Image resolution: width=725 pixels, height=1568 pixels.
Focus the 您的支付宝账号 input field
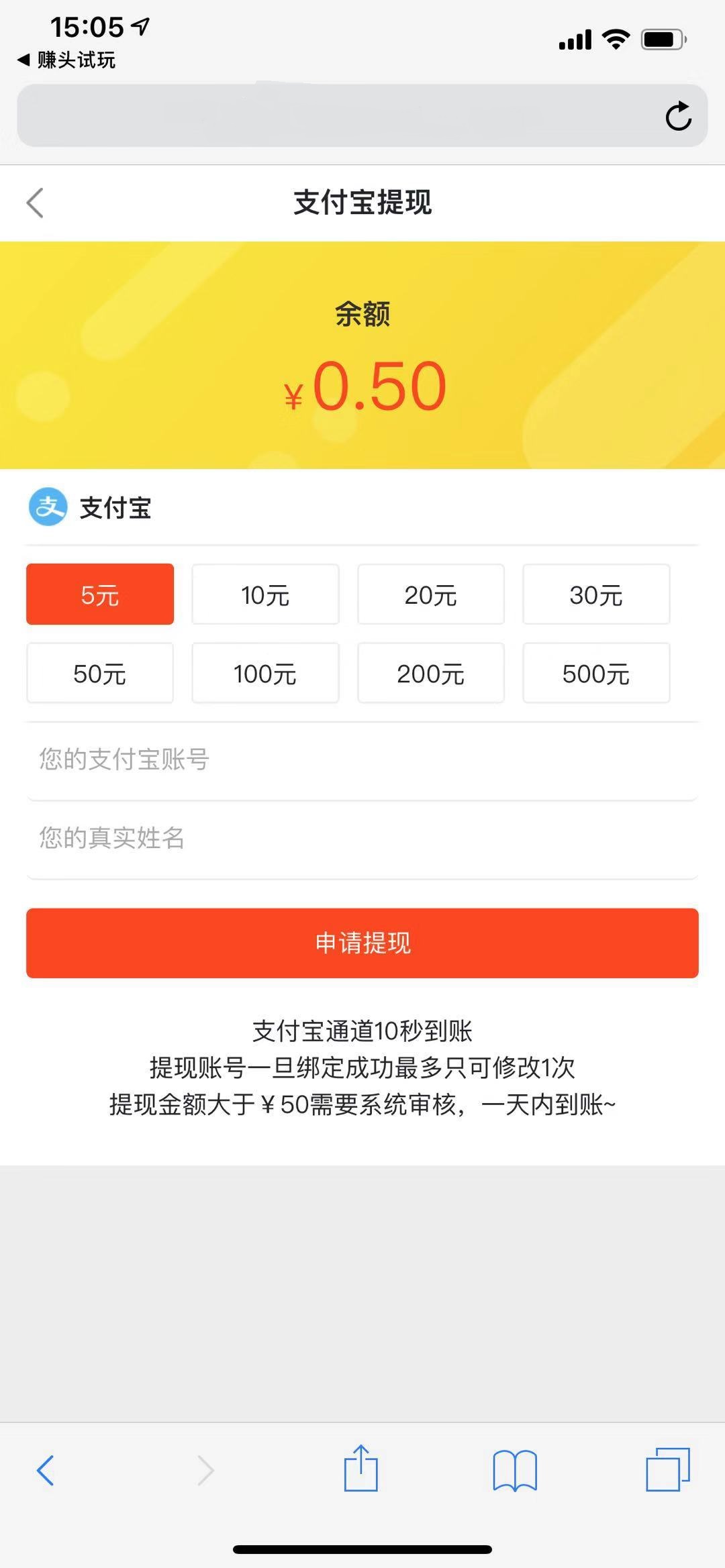pos(362,761)
